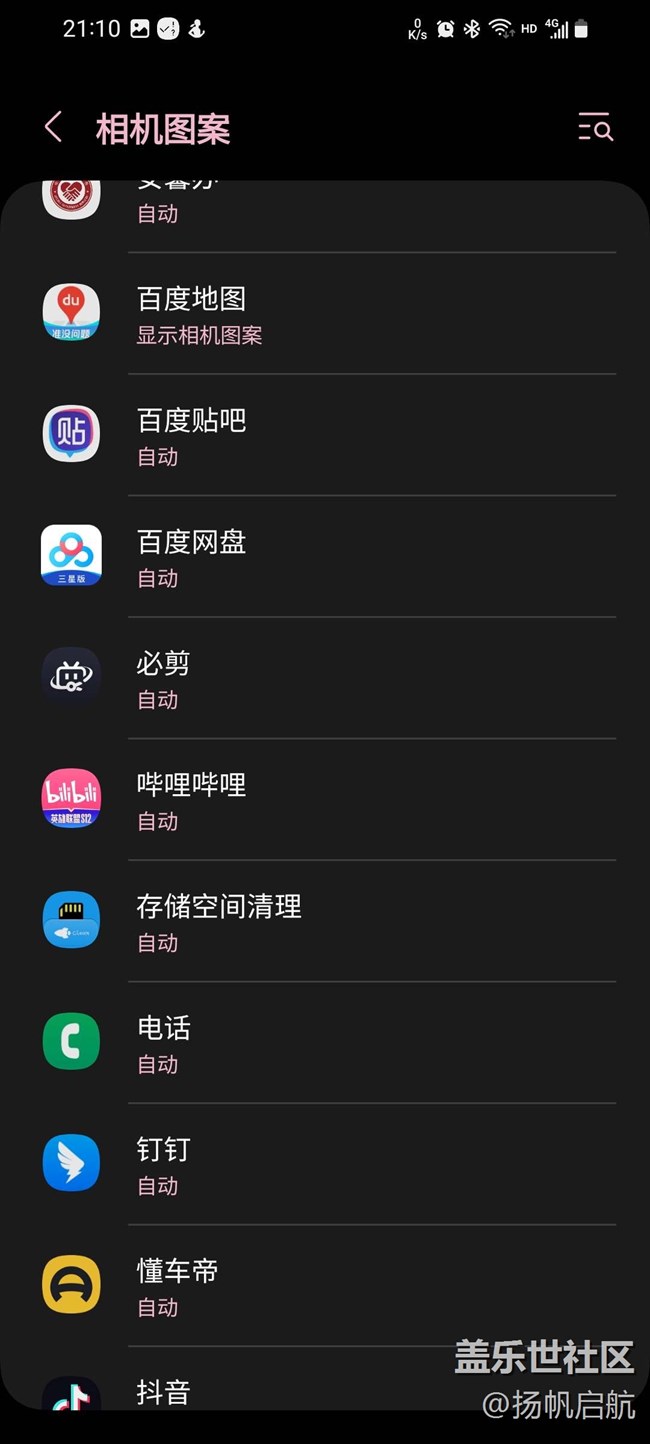Go back from 相机图案 page
The height and width of the screenshot is (1444, 650).
click(x=54, y=128)
